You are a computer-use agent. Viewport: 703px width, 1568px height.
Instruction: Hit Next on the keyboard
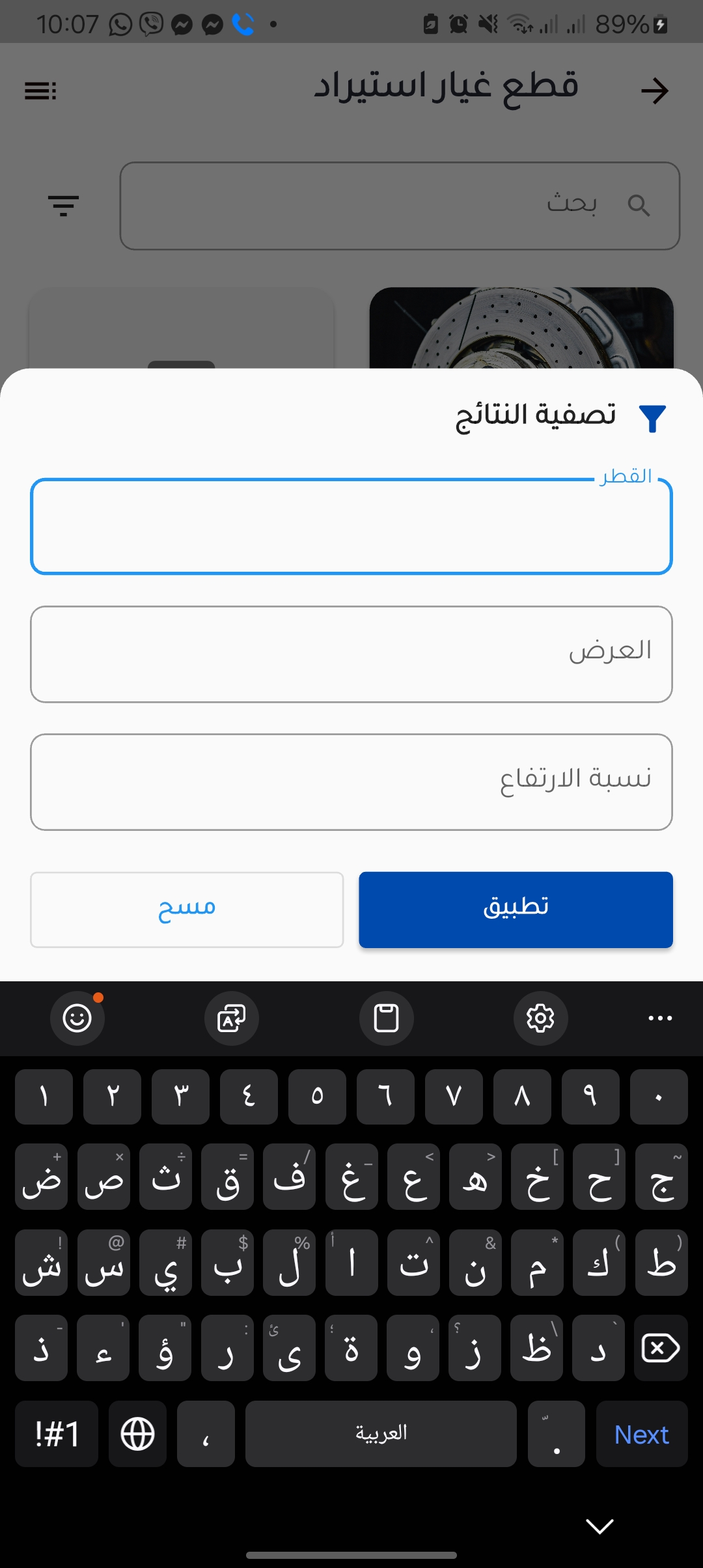(641, 1434)
